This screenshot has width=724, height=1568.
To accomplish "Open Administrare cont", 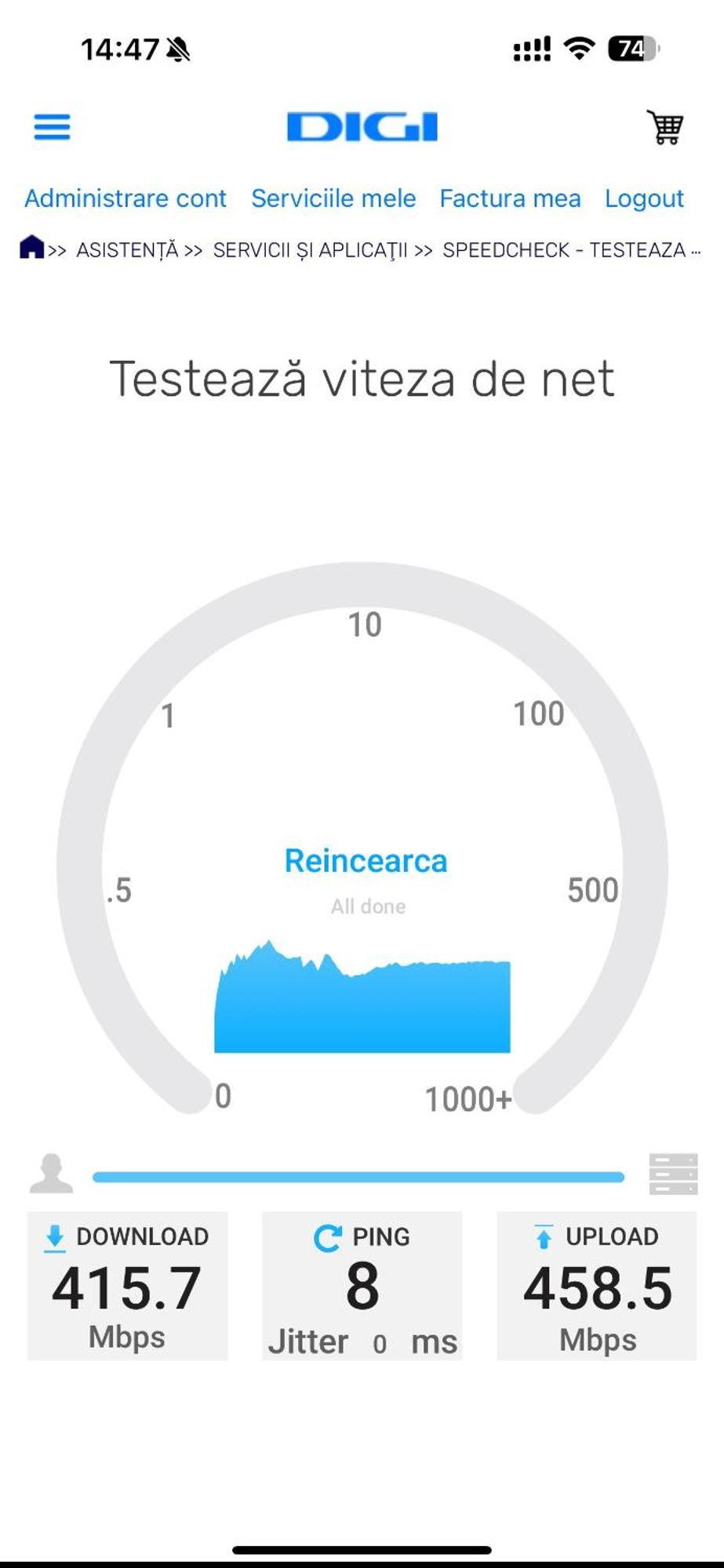I will 126,198.
